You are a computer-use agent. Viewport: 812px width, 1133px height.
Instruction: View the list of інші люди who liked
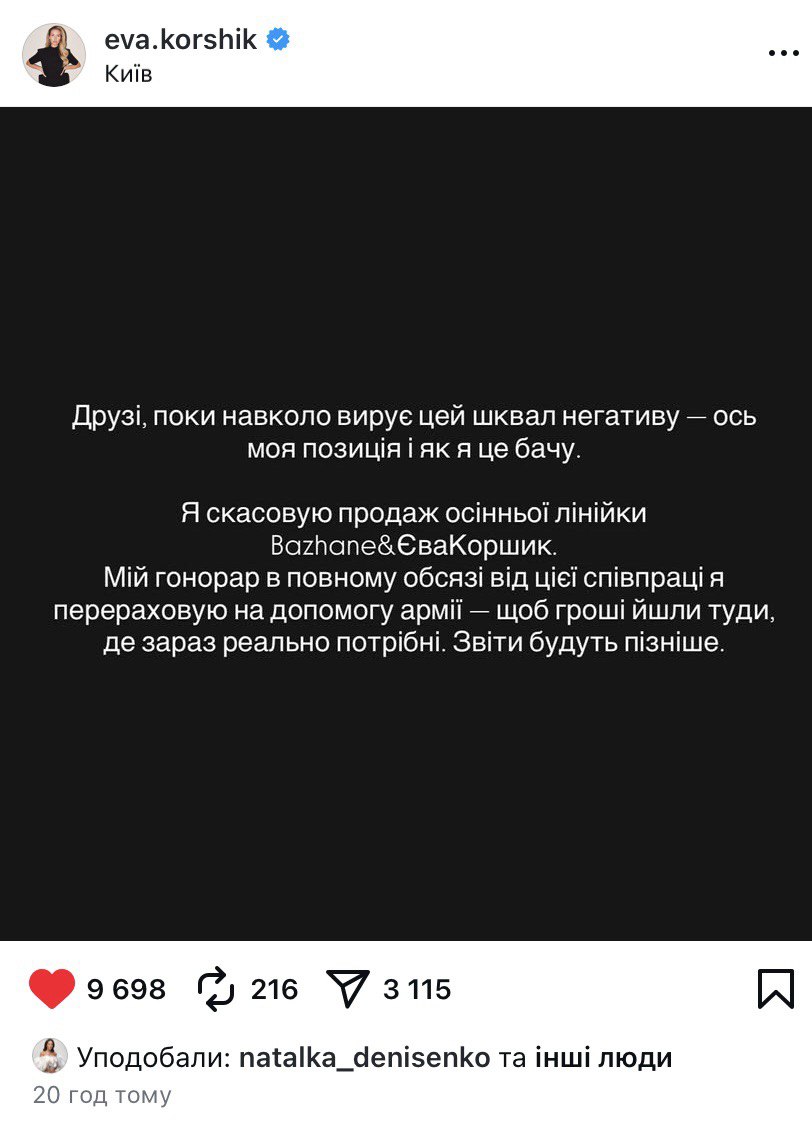603,1057
